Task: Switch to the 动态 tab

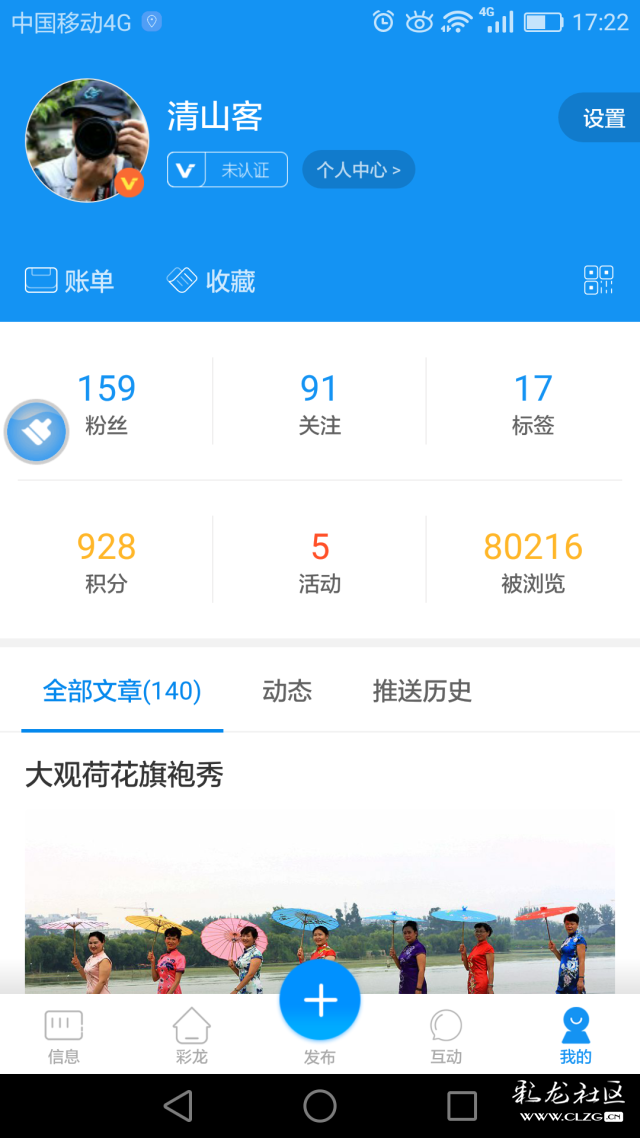Action: (287, 691)
